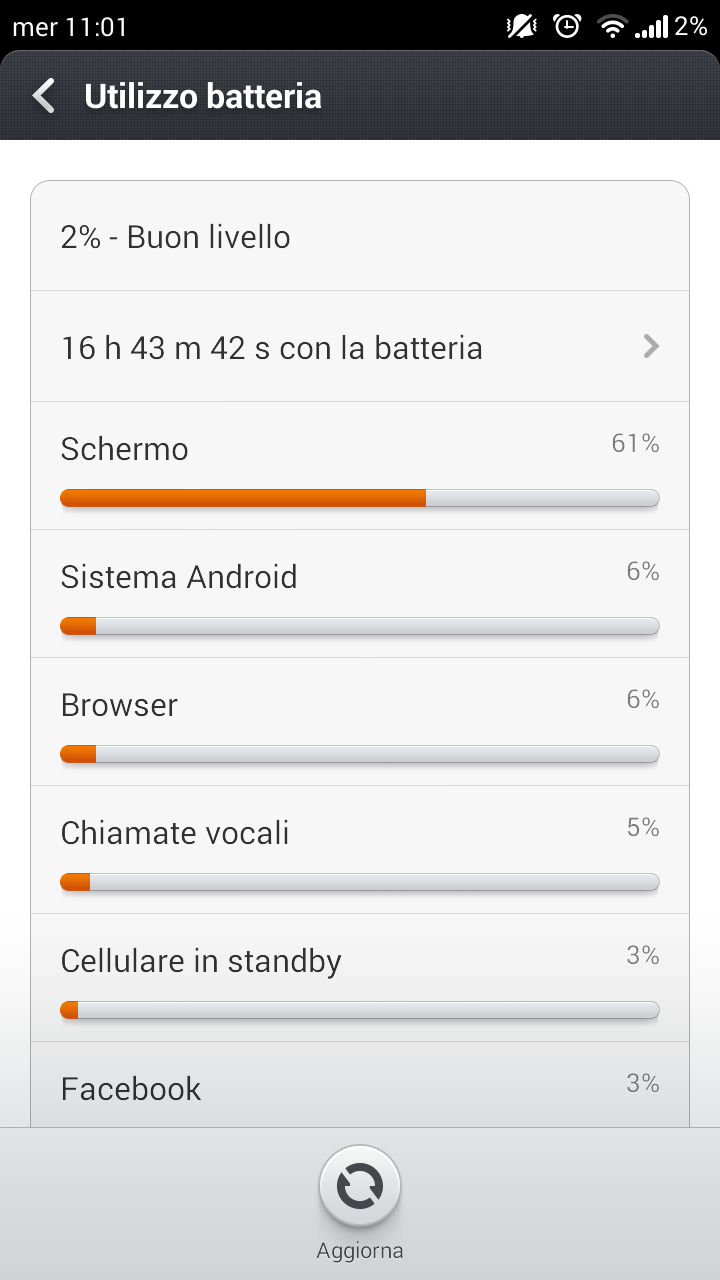Open Schermo battery usage details
Screen dimensions: 720x1280
[360, 466]
